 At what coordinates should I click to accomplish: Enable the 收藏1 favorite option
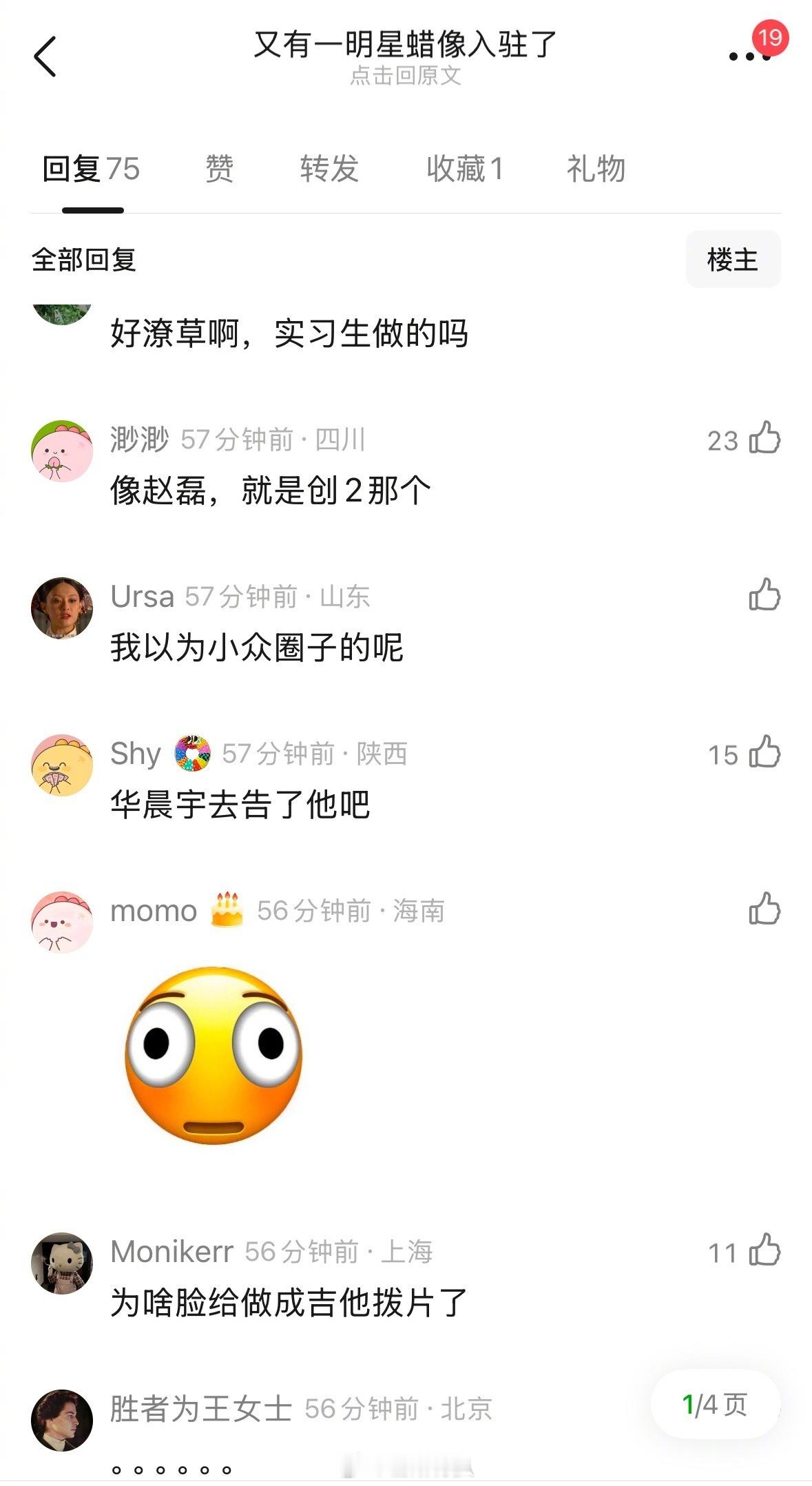(462, 167)
